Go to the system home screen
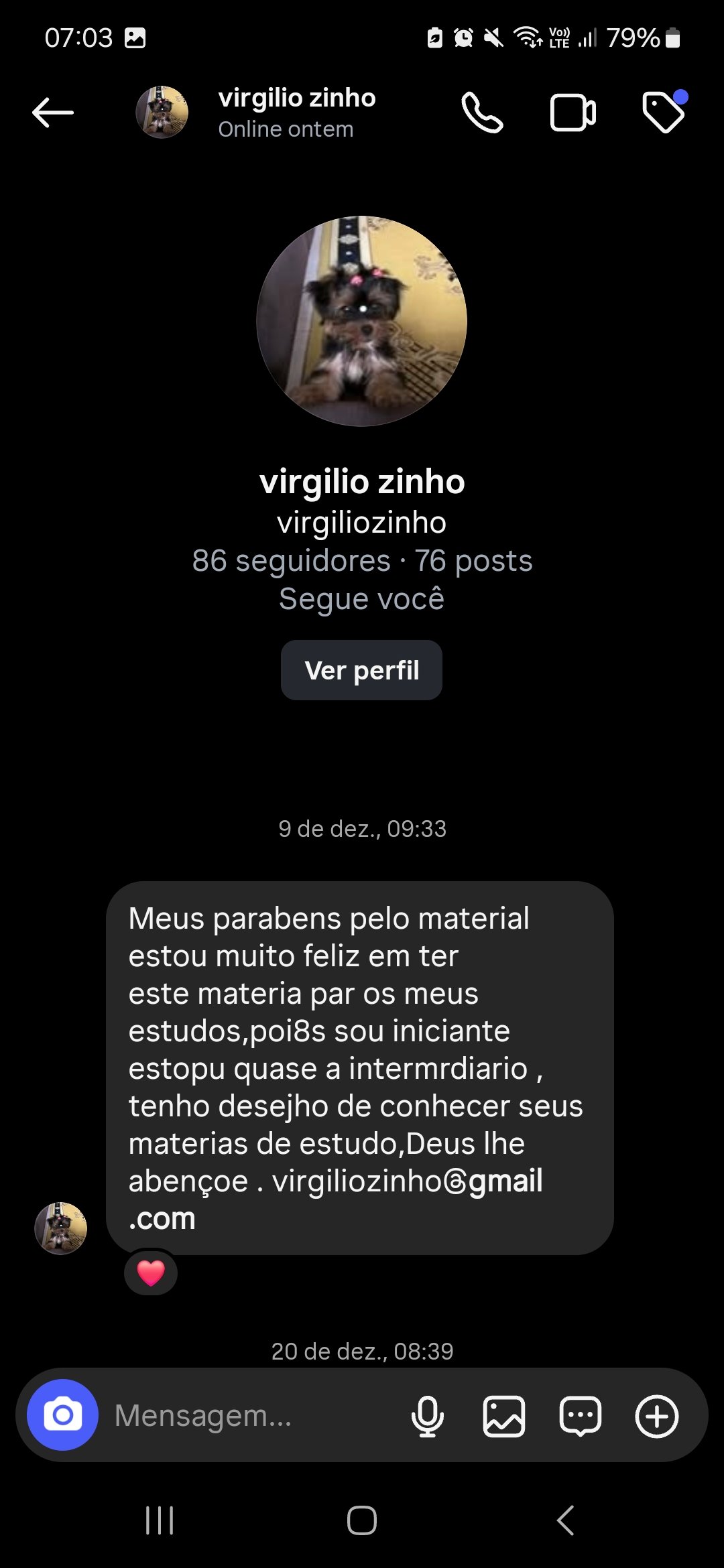This screenshot has width=724, height=1568. click(362, 1520)
